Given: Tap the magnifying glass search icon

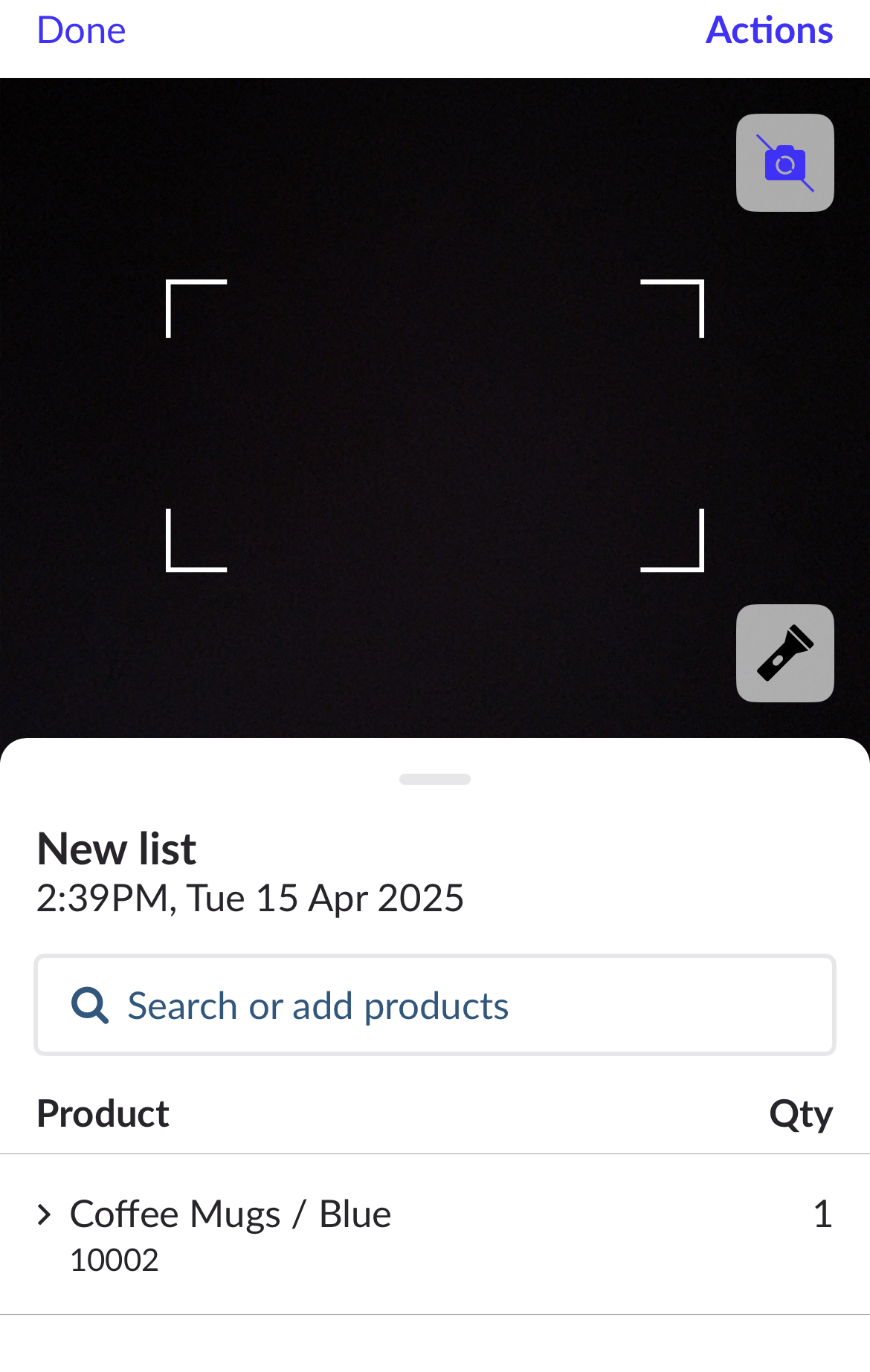Looking at the screenshot, I should point(88,1005).
